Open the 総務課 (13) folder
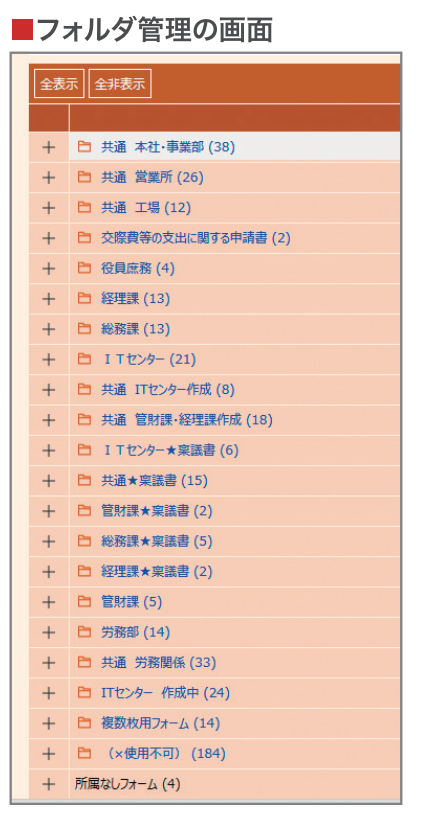 pos(136,329)
